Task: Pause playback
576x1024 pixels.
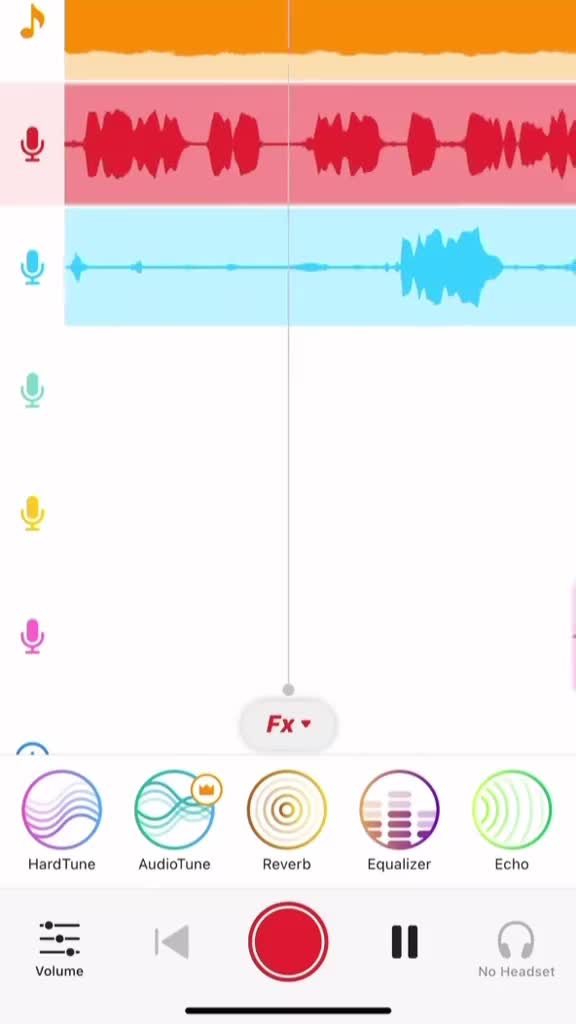Action: [x=404, y=942]
